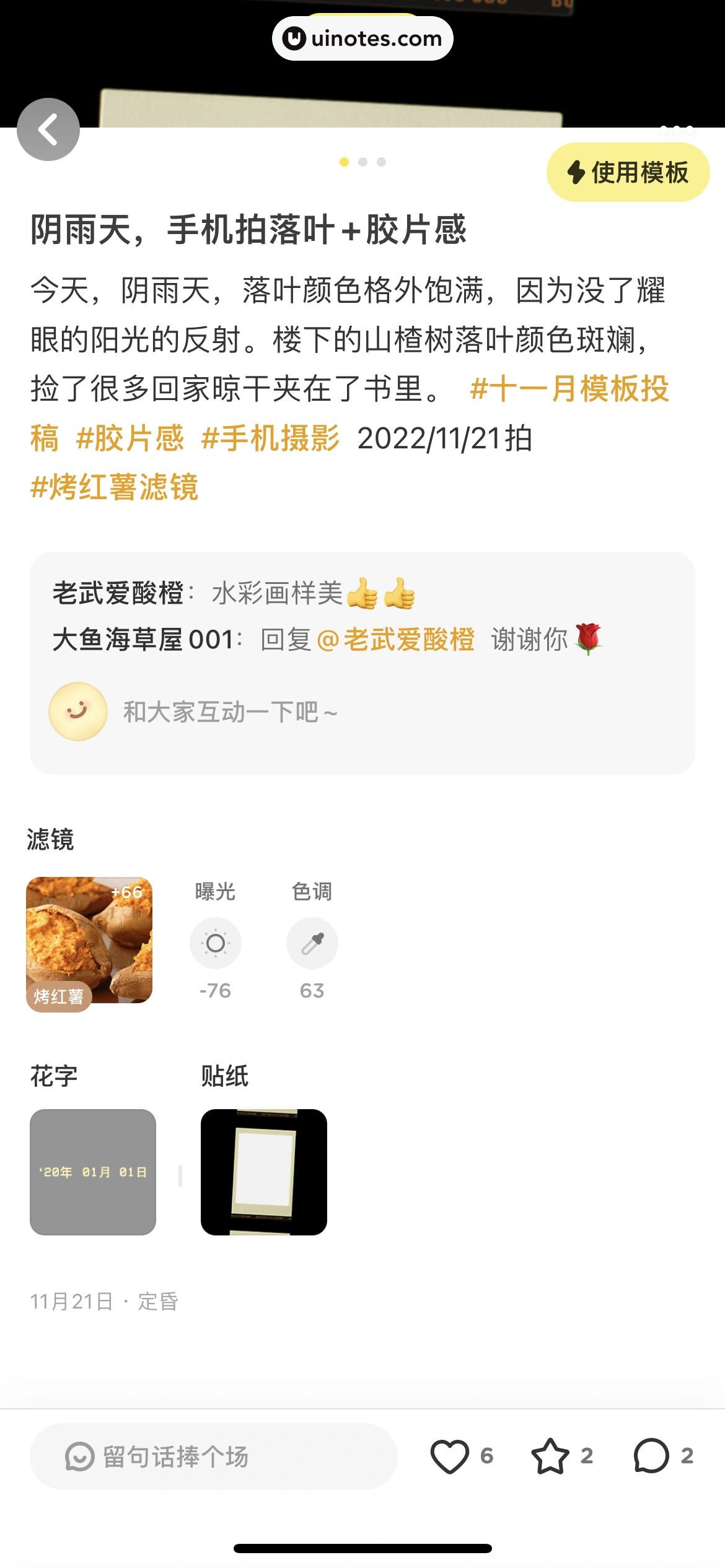Viewport: 725px width, 1568px height.
Task: Tap the star to favorite the post
Action: point(550,1457)
